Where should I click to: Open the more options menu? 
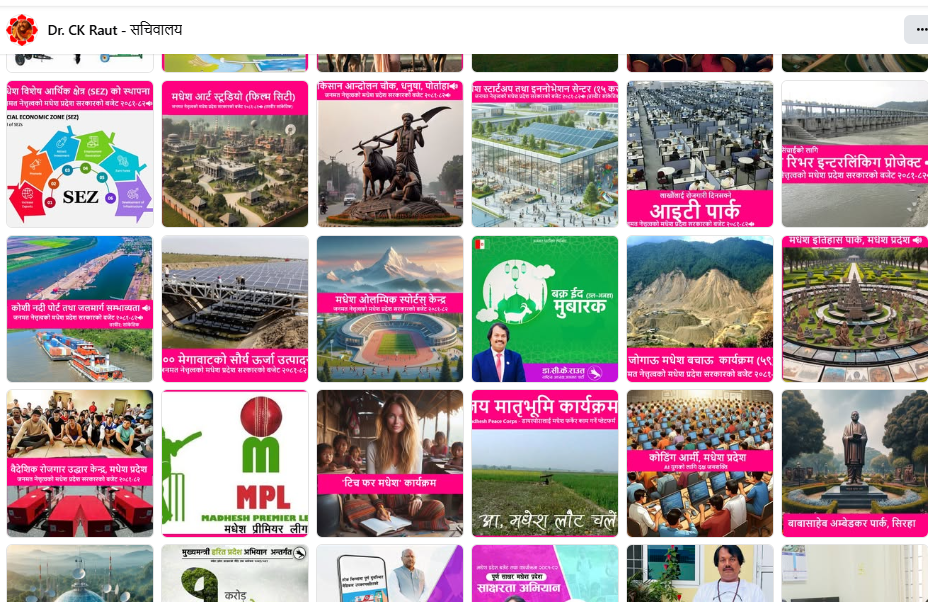click(916, 29)
